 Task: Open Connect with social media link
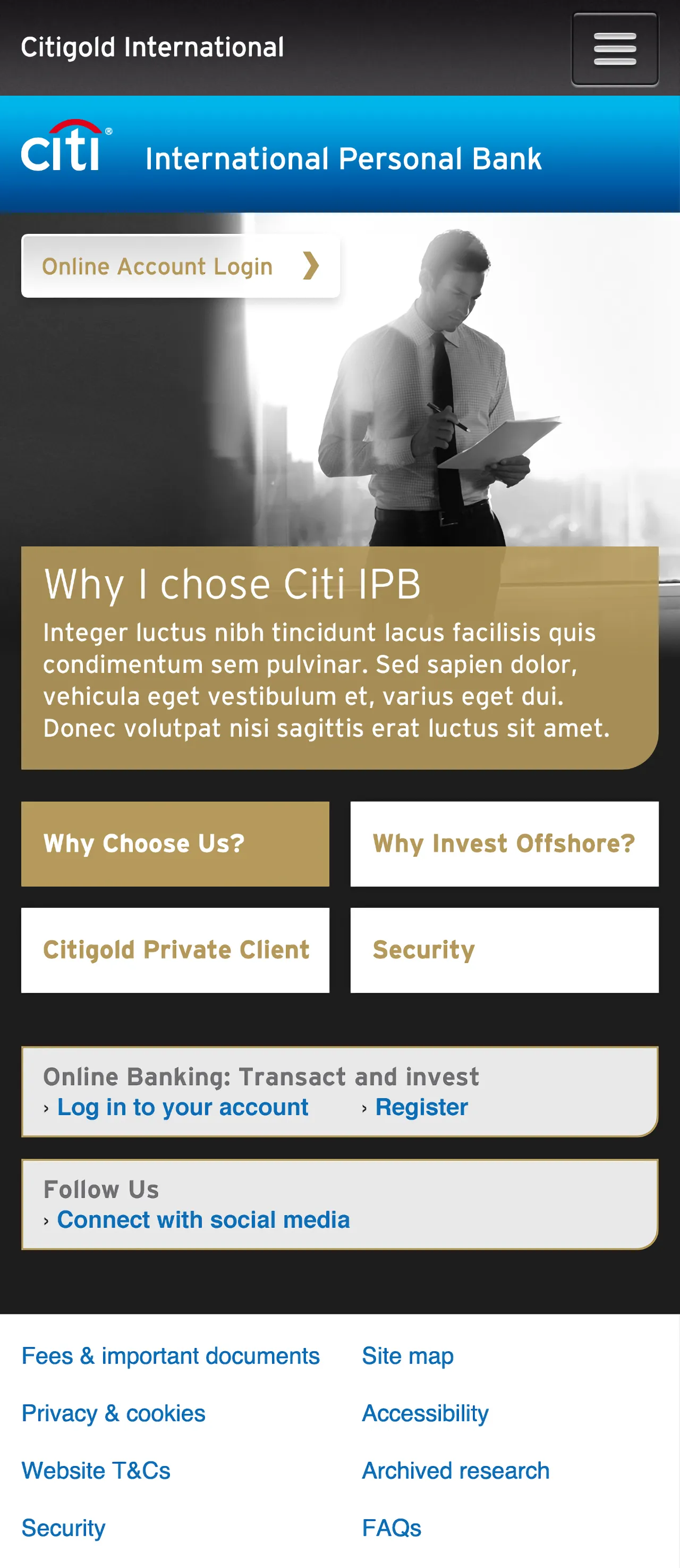[x=203, y=1220]
